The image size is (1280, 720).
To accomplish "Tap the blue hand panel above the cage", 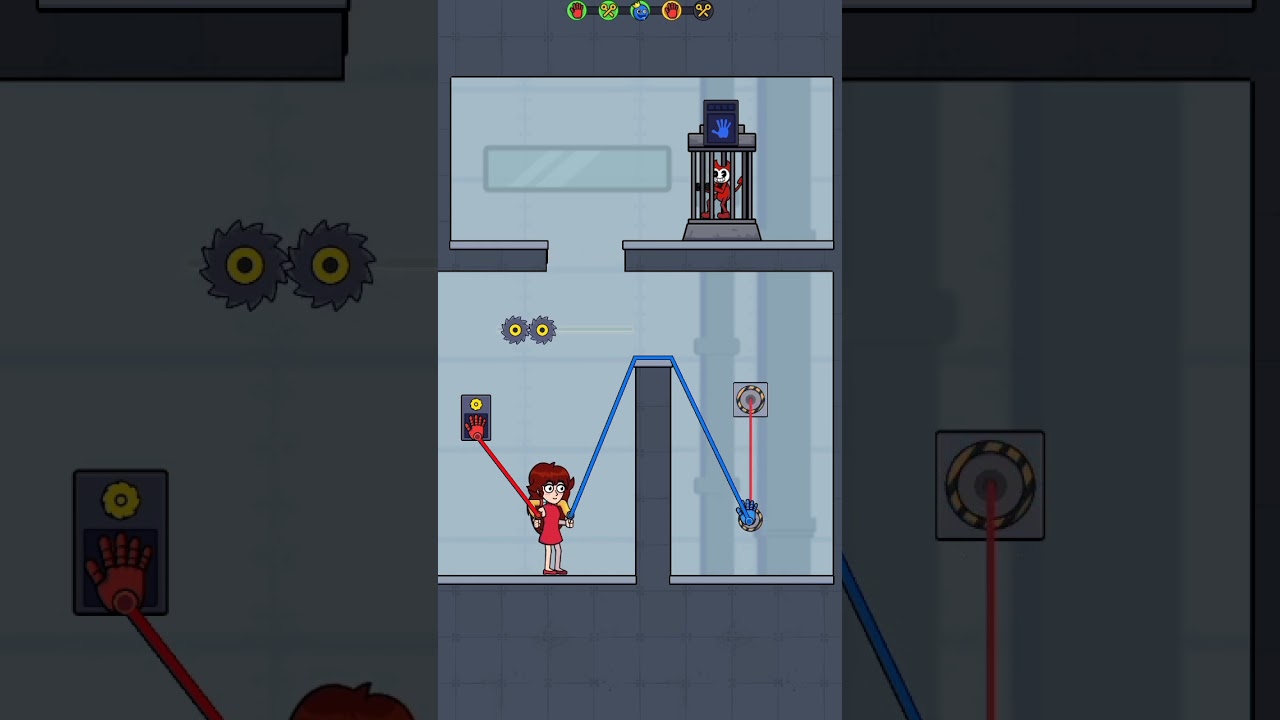I will 720,126.
